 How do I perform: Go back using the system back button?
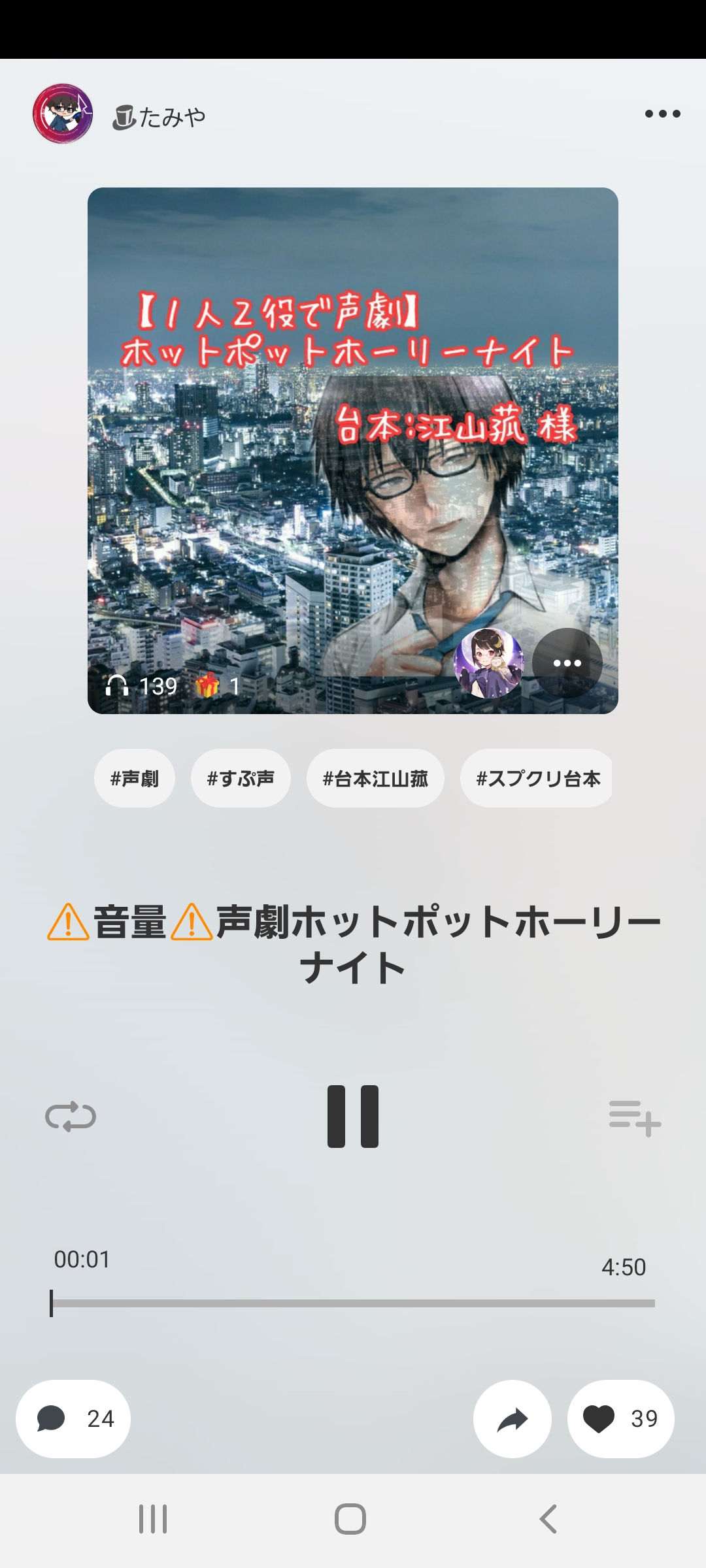[x=548, y=1519]
